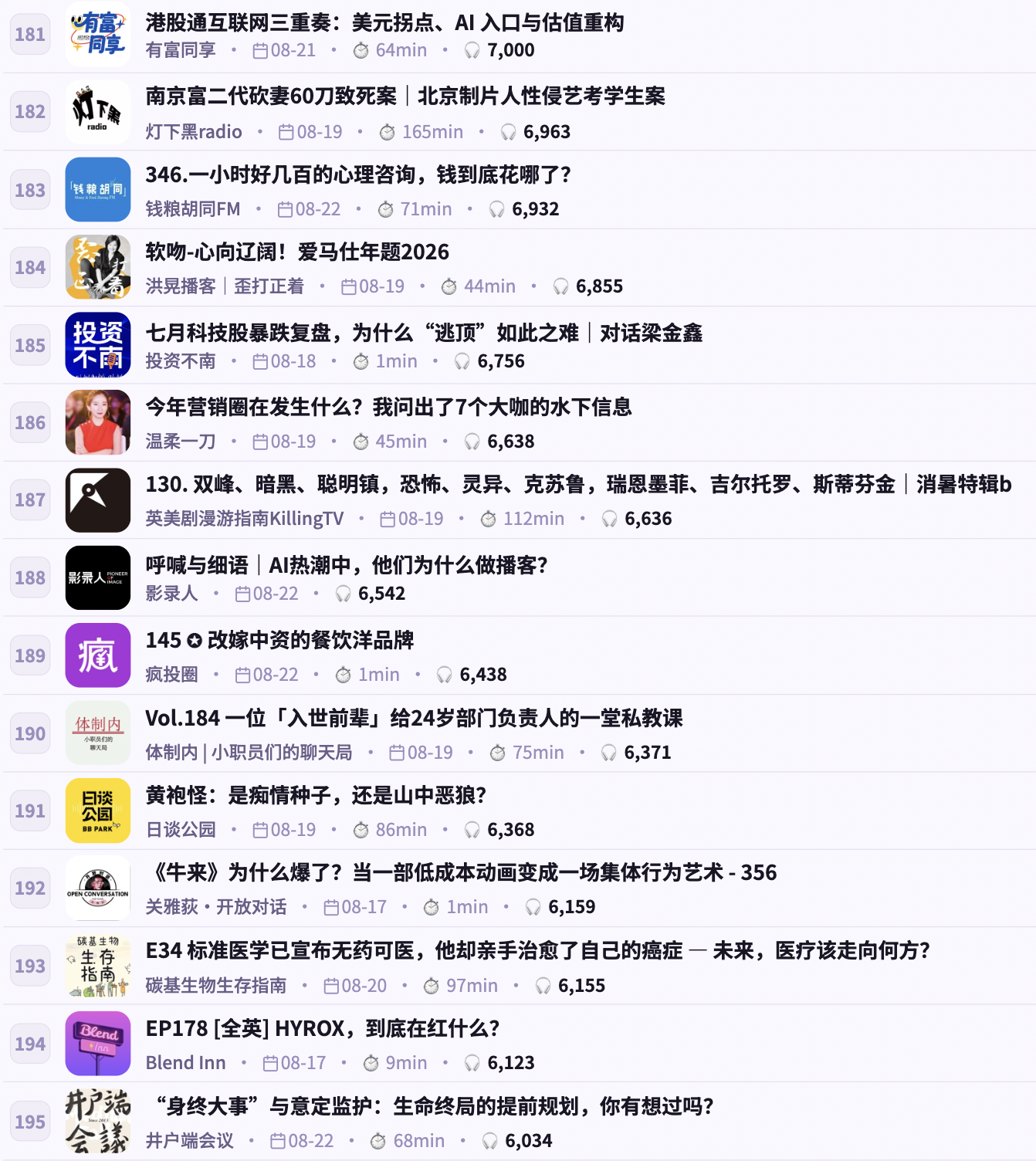Screen dimensions: 1036x1161
Task: Open 日谈公园 episode 黄袍怪
Action: pyautogui.click(x=316, y=795)
